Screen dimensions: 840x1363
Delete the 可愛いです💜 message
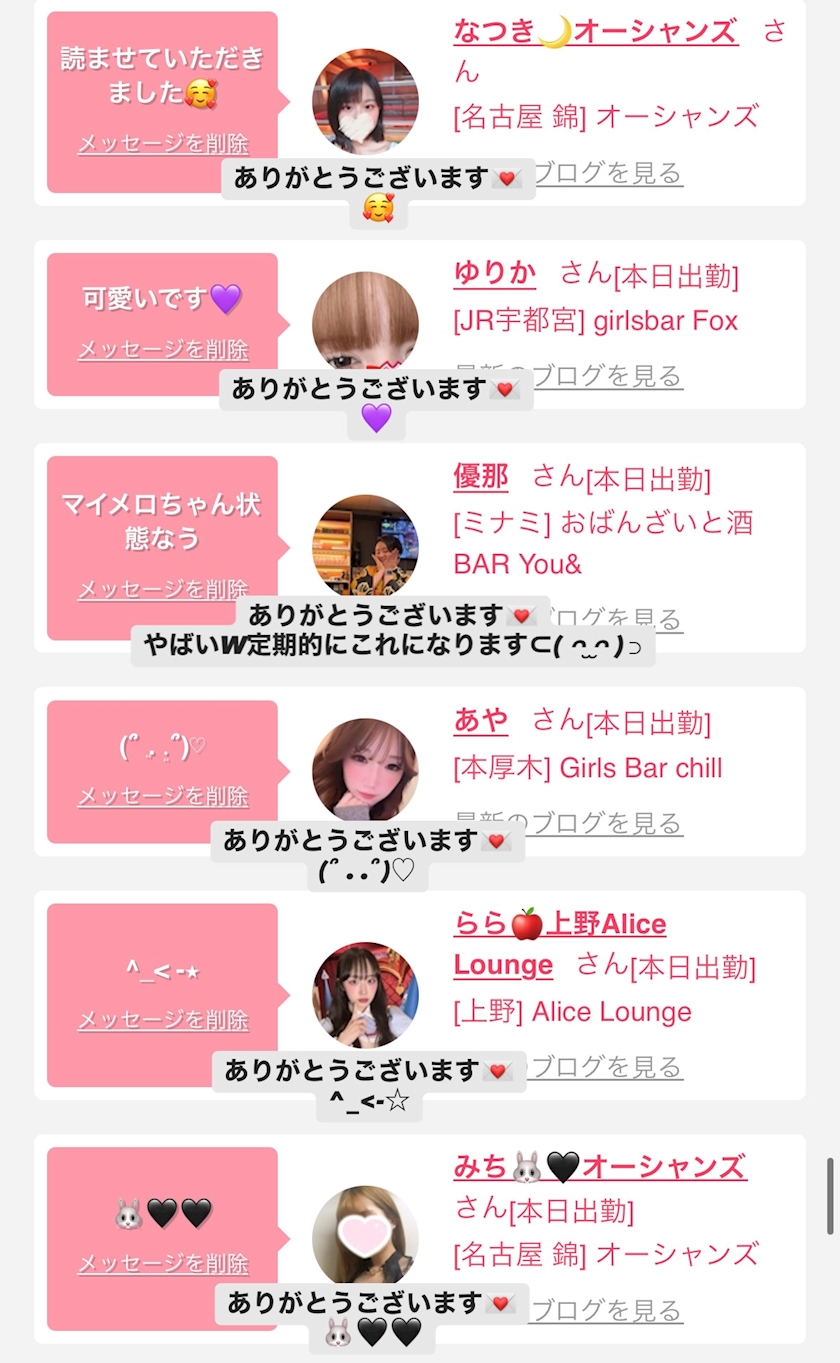point(163,350)
